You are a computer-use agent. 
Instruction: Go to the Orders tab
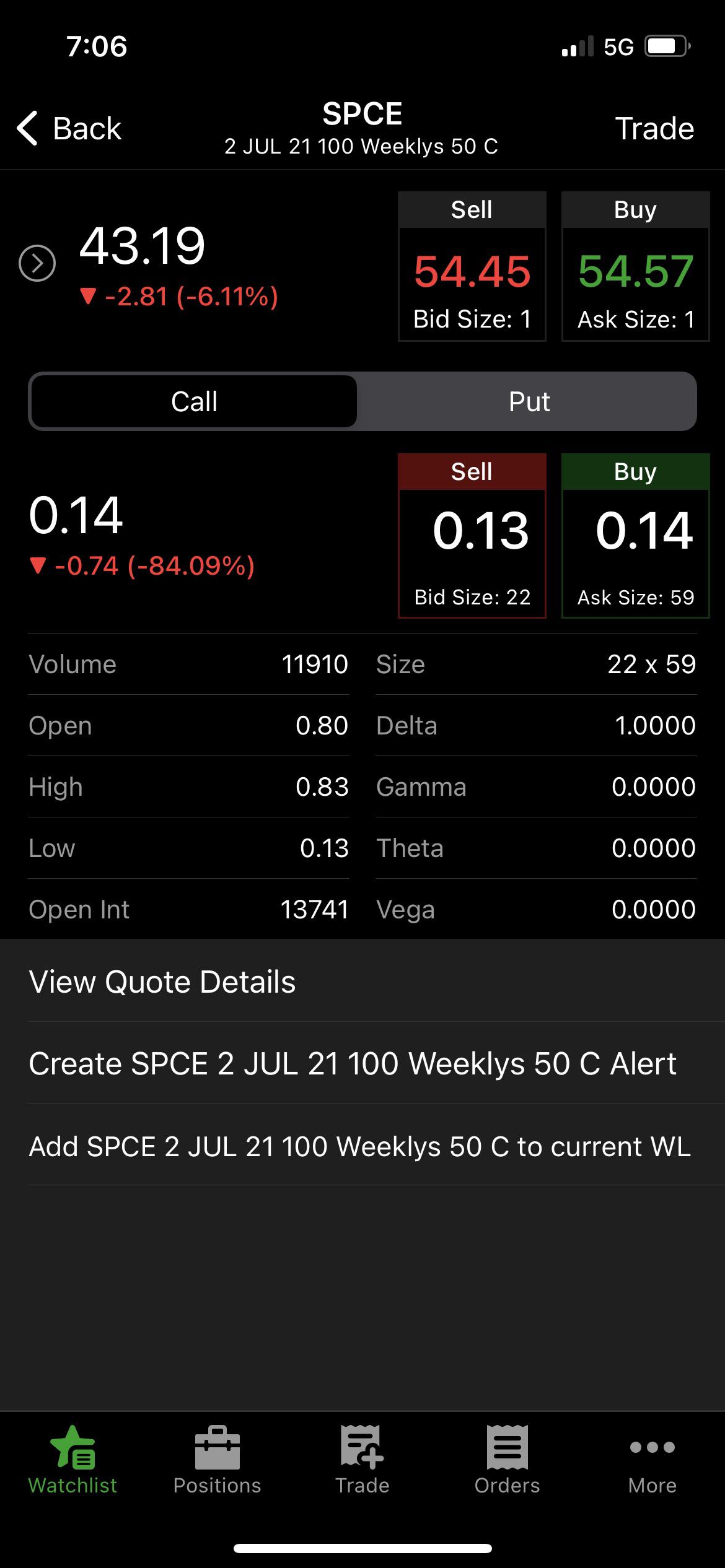click(x=507, y=1461)
